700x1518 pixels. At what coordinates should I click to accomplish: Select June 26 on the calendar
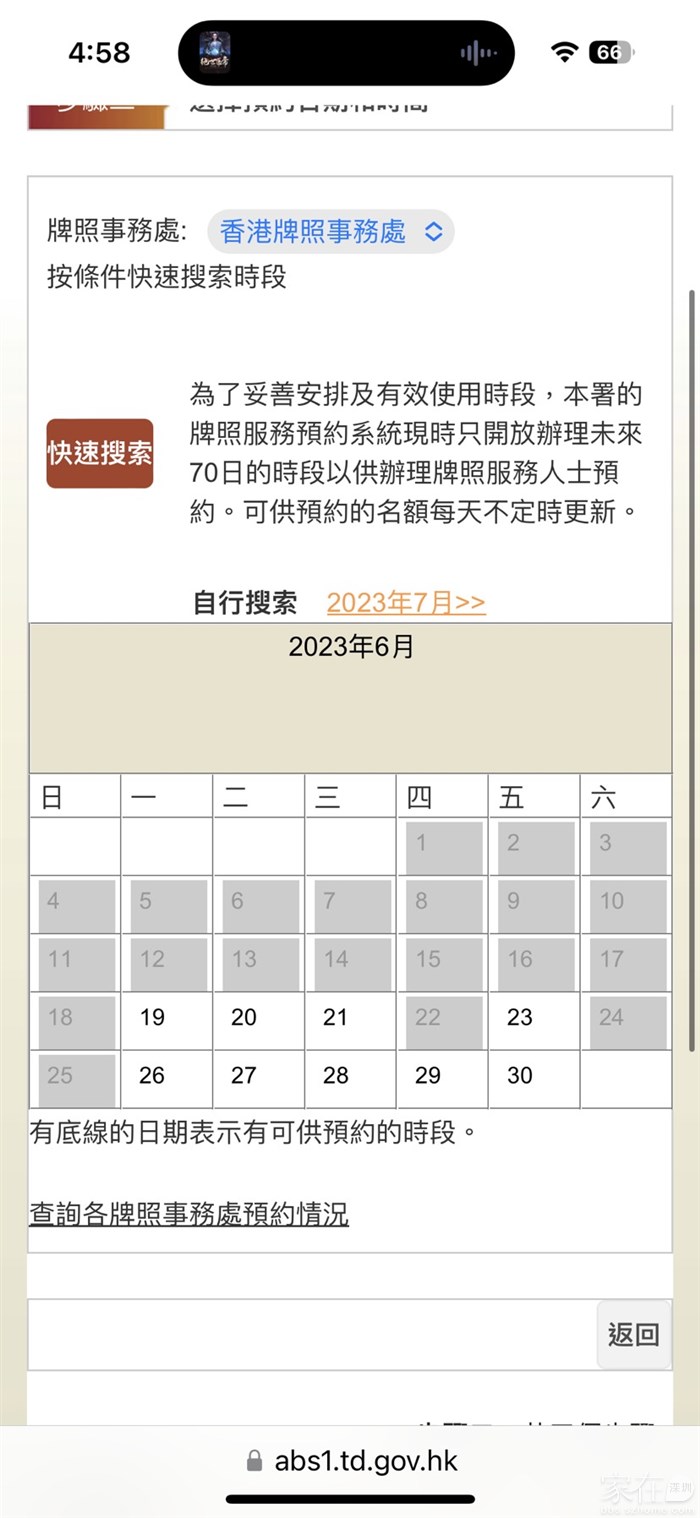coord(152,1076)
